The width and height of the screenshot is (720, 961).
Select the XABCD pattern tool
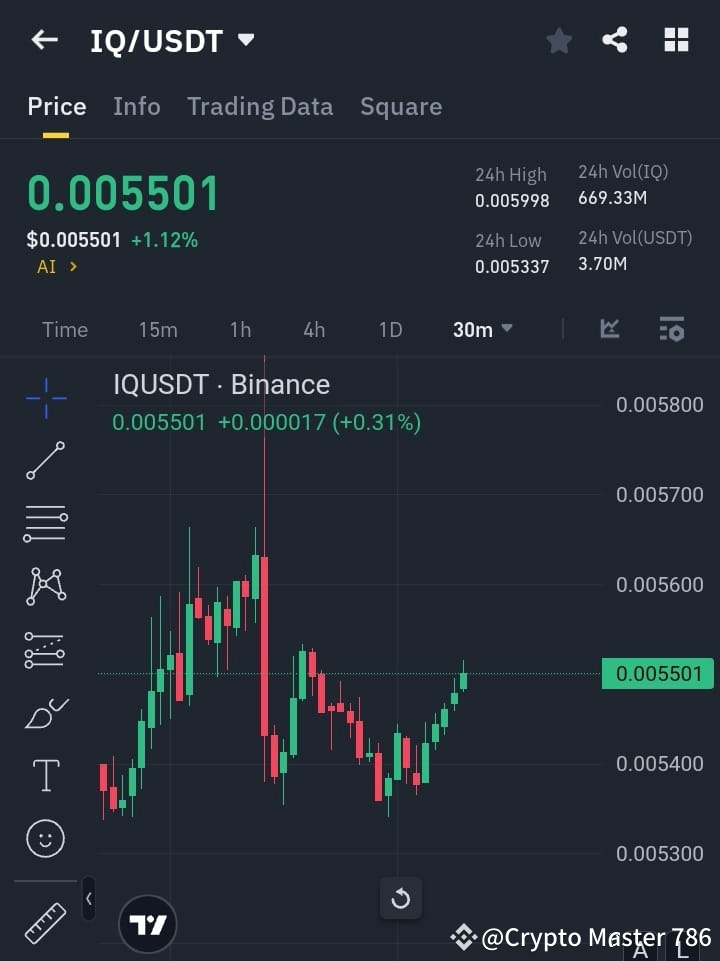(44, 587)
